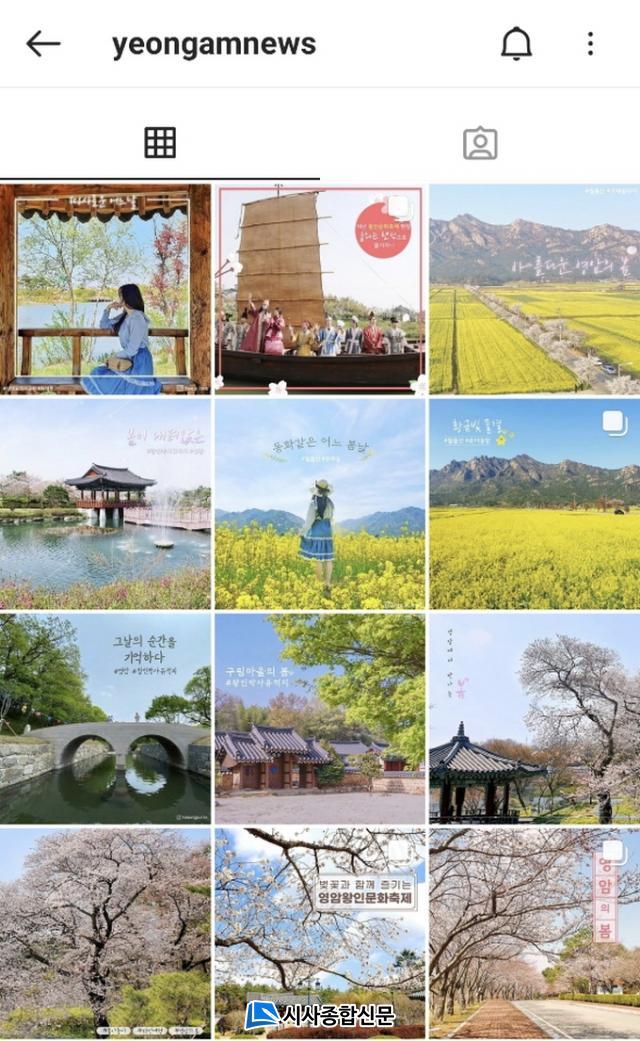Open the traditional hanok village post

320,718
